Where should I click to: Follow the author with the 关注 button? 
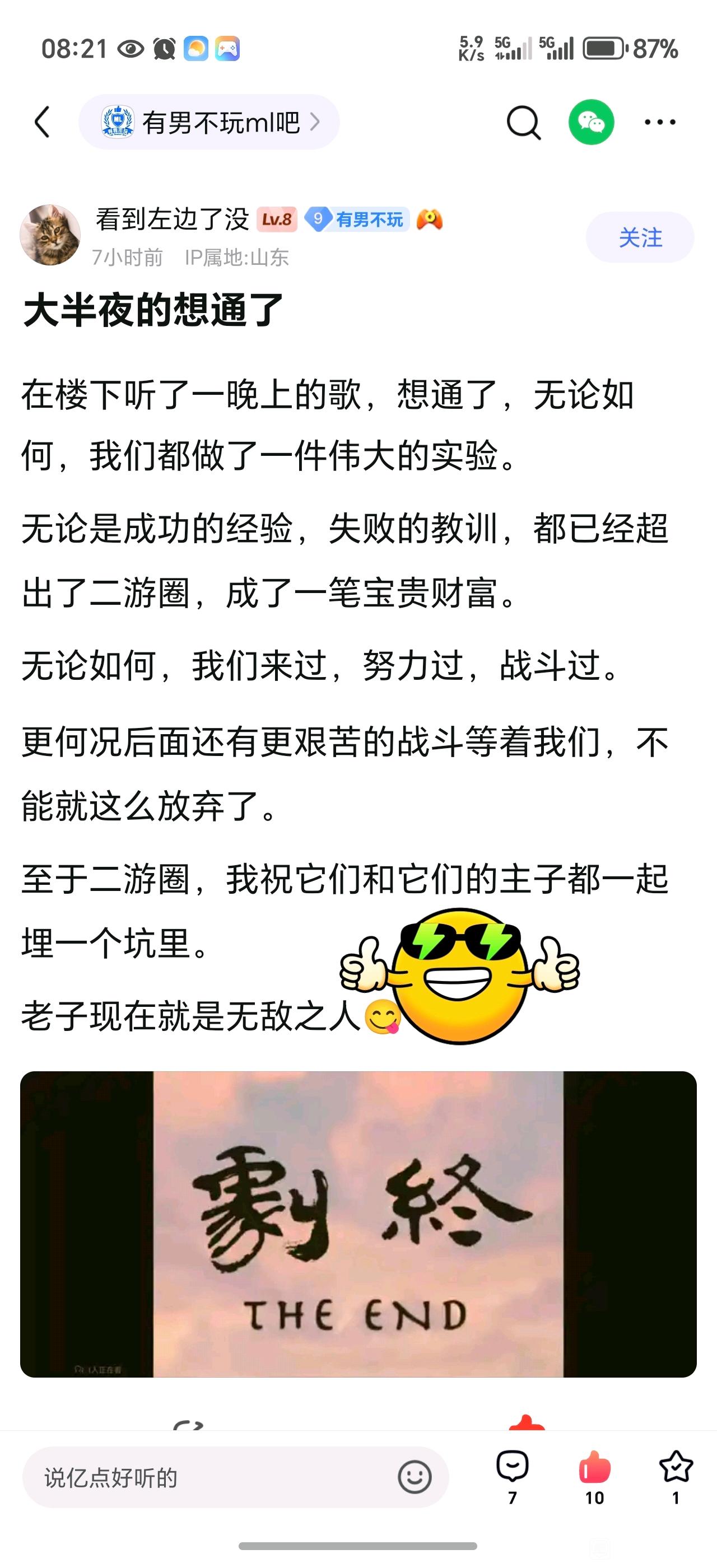coord(640,237)
